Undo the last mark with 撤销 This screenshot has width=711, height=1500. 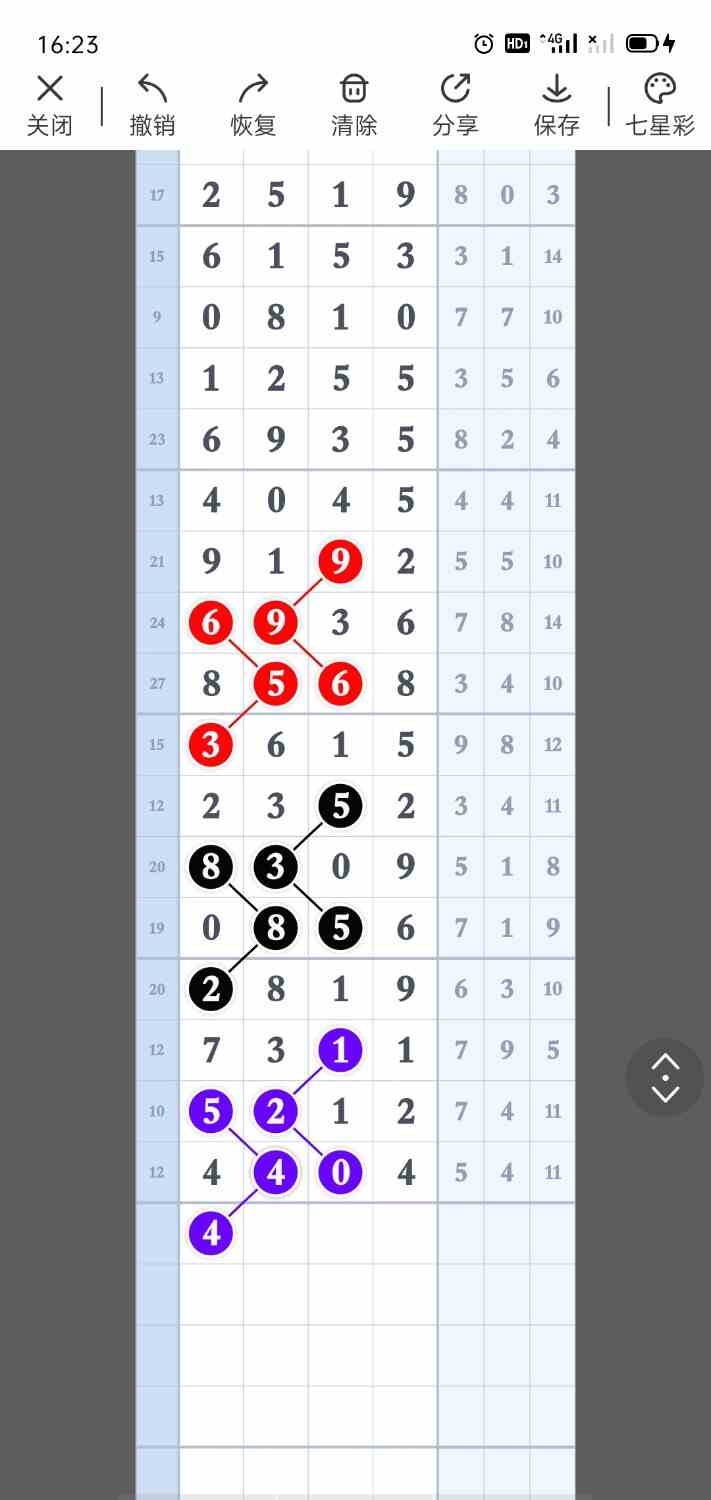point(152,105)
